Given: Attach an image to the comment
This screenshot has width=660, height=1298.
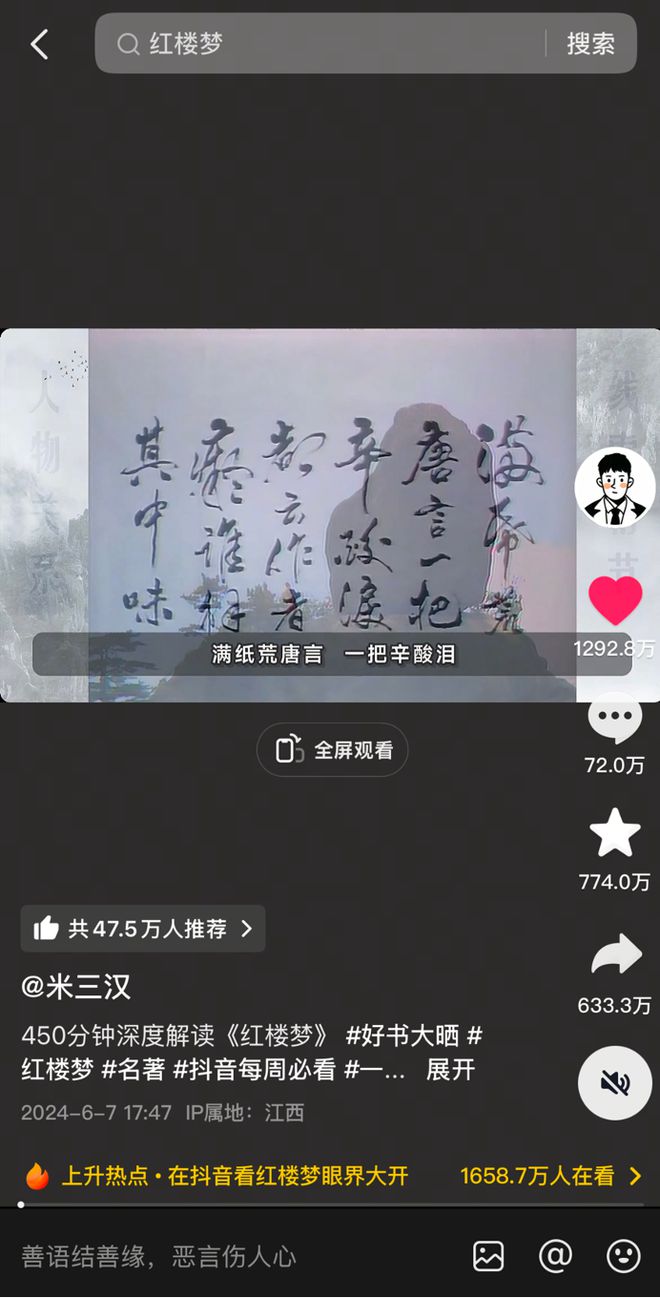Looking at the screenshot, I should coord(488,1256).
